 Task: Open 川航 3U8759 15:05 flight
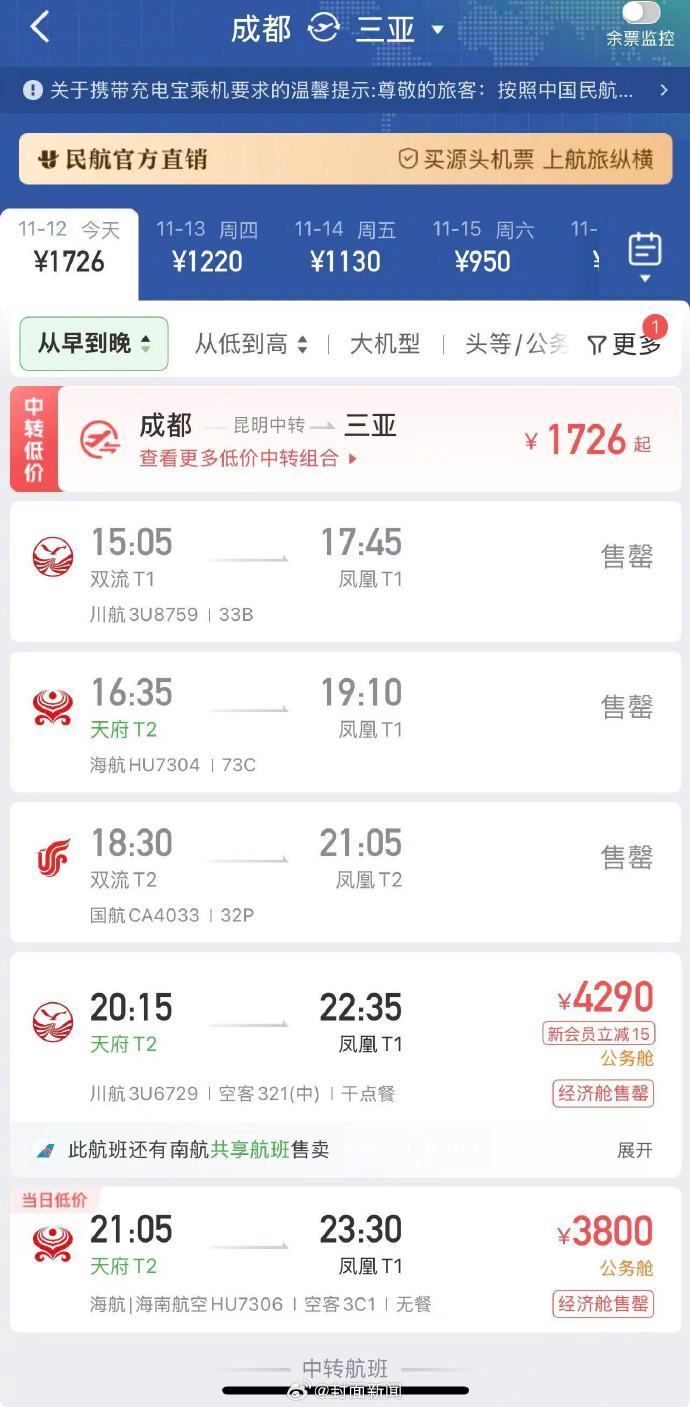[344, 572]
